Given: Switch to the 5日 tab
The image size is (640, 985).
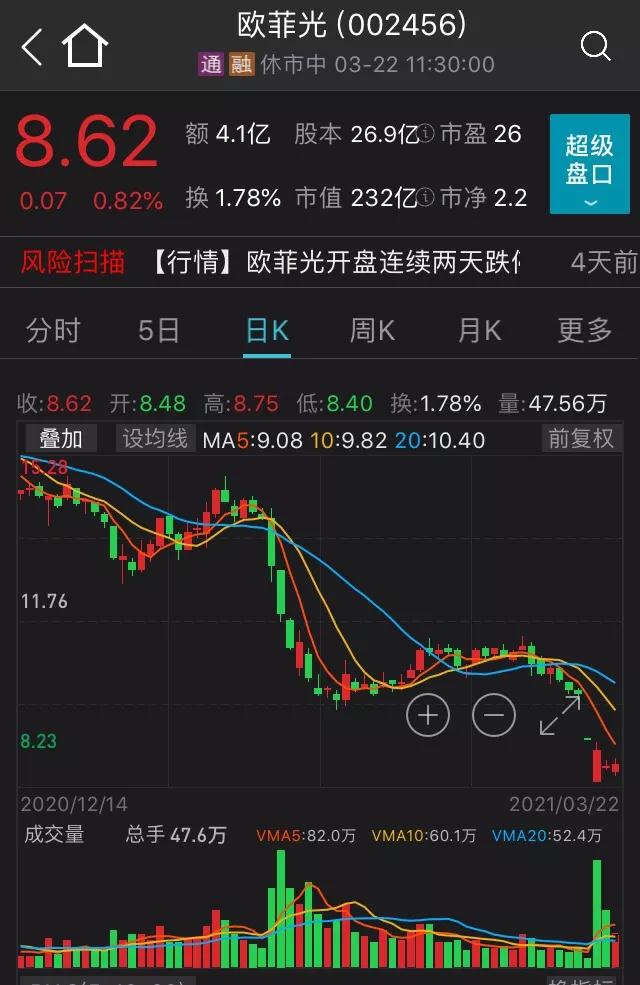Looking at the screenshot, I should [159, 331].
